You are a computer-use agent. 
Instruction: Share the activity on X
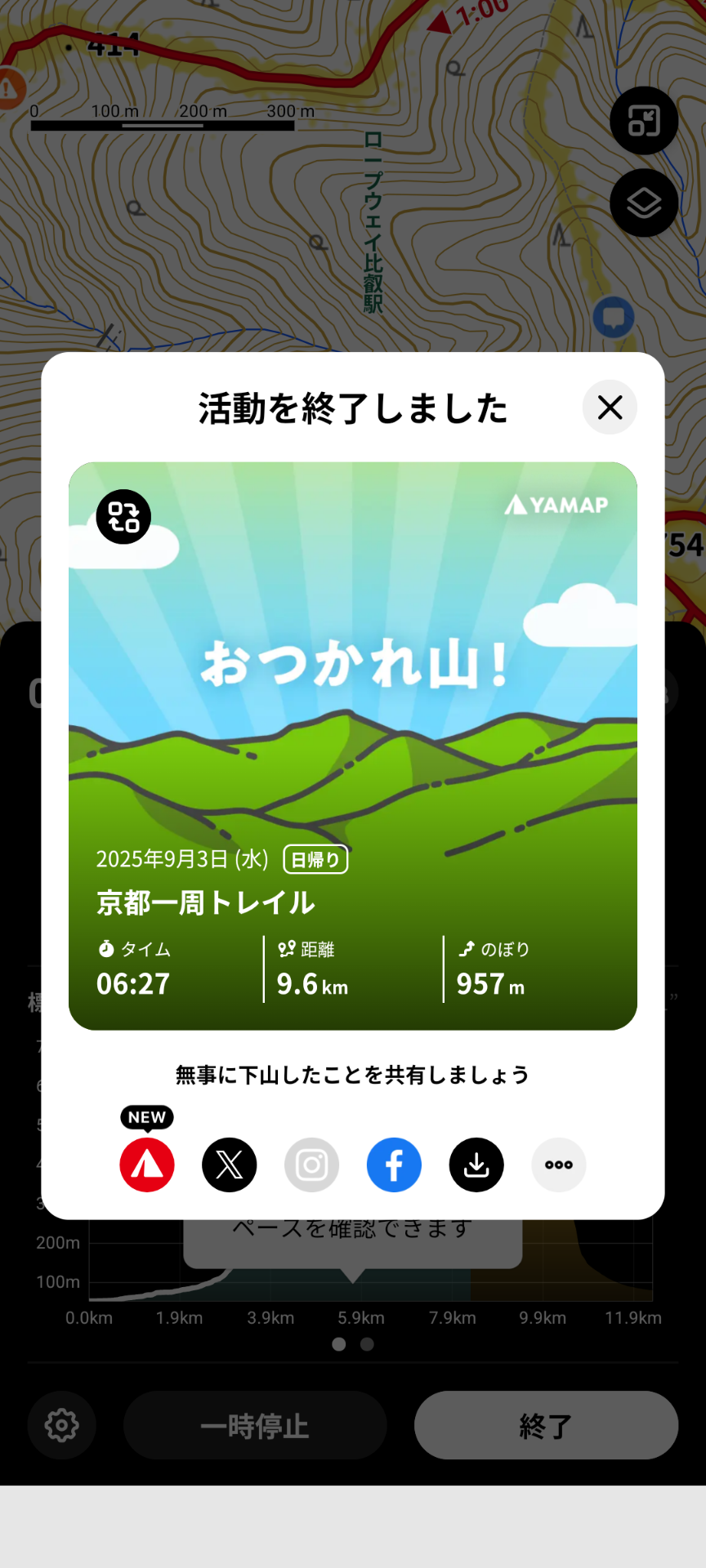[x=230, y=1165]
